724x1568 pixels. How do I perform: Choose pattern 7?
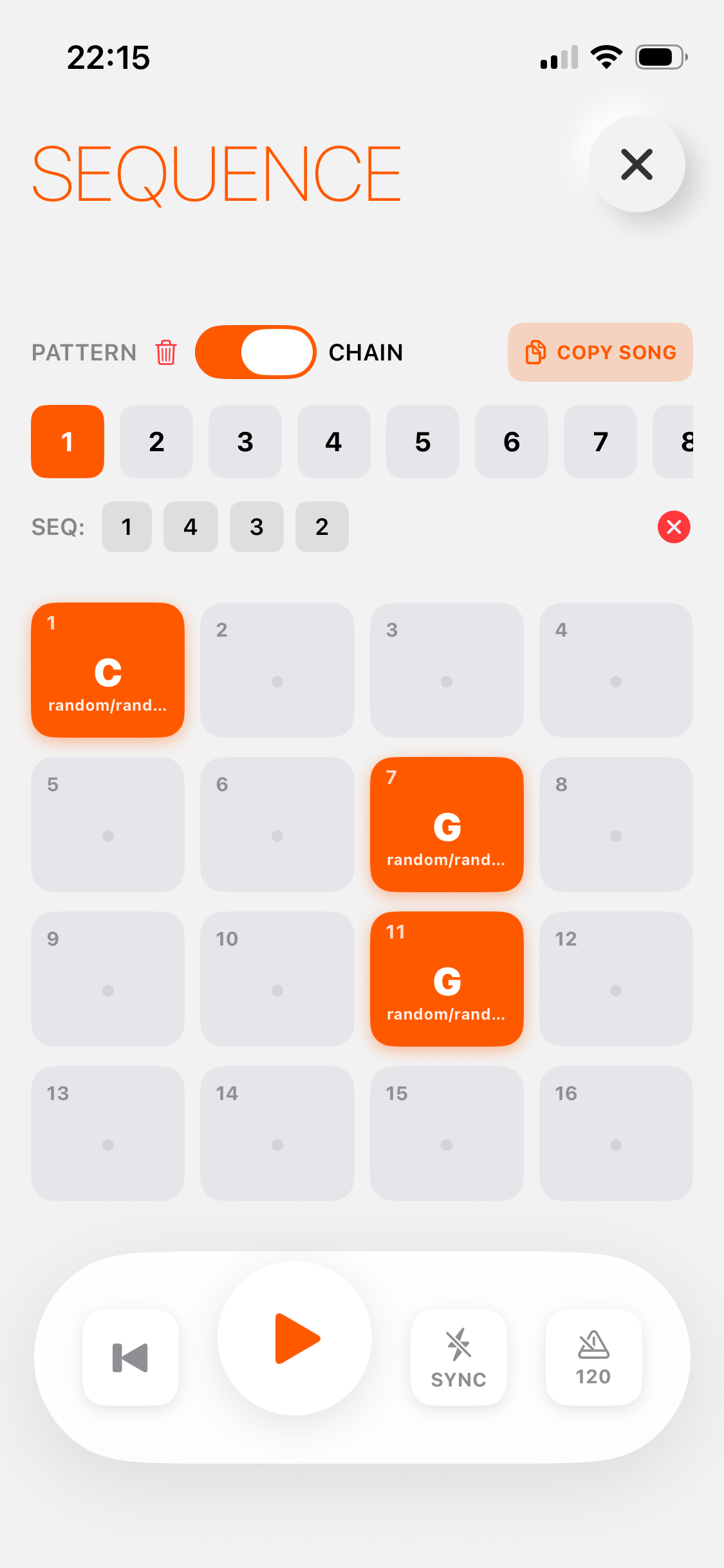pos(600,442)
